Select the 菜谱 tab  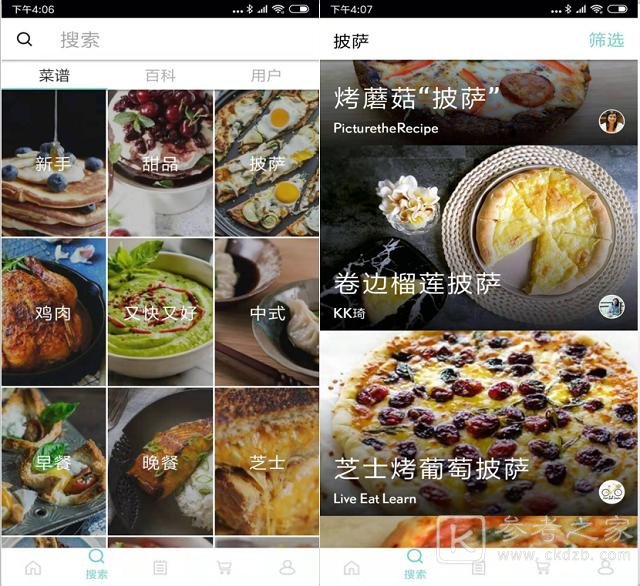click(x=54, y=75)
